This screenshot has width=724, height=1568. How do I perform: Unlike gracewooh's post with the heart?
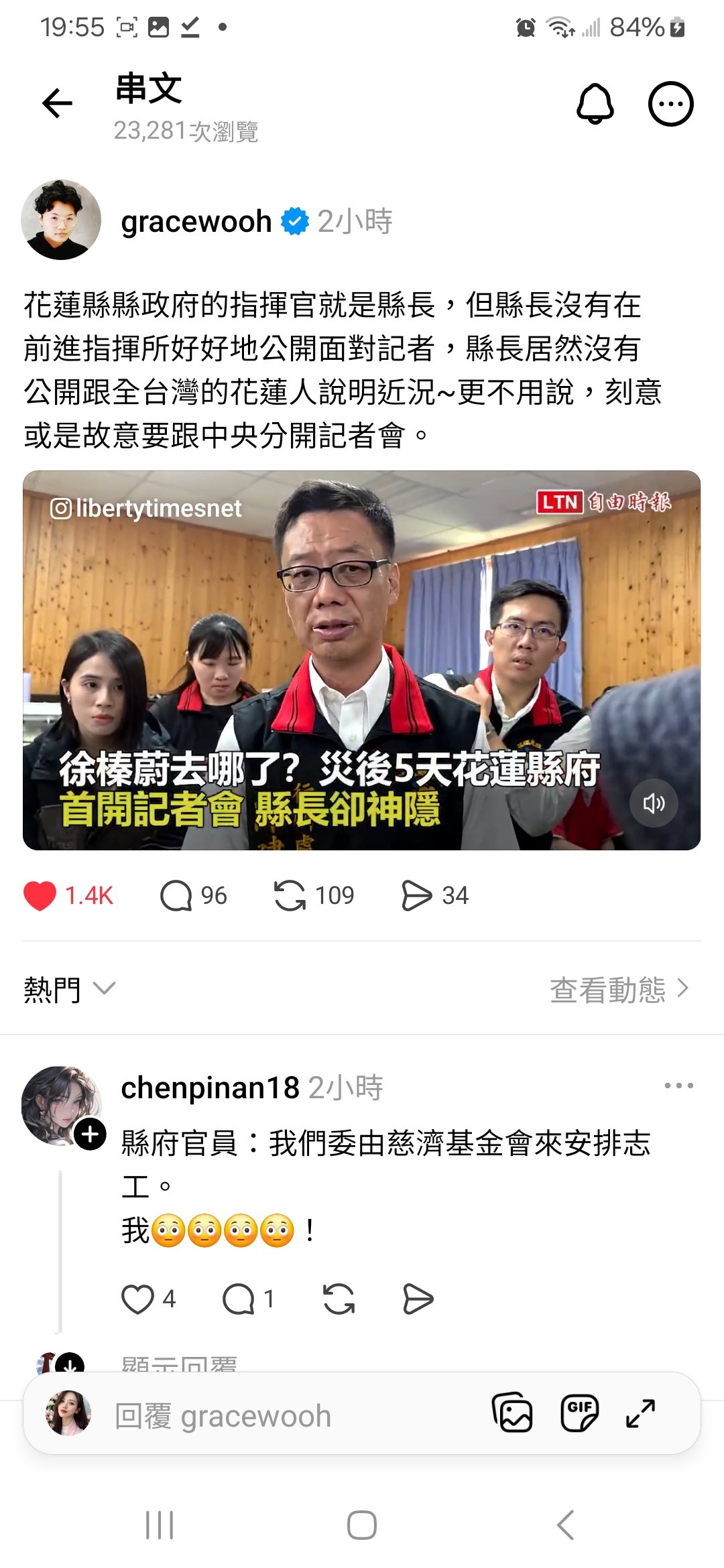click(x=40, y=895)
